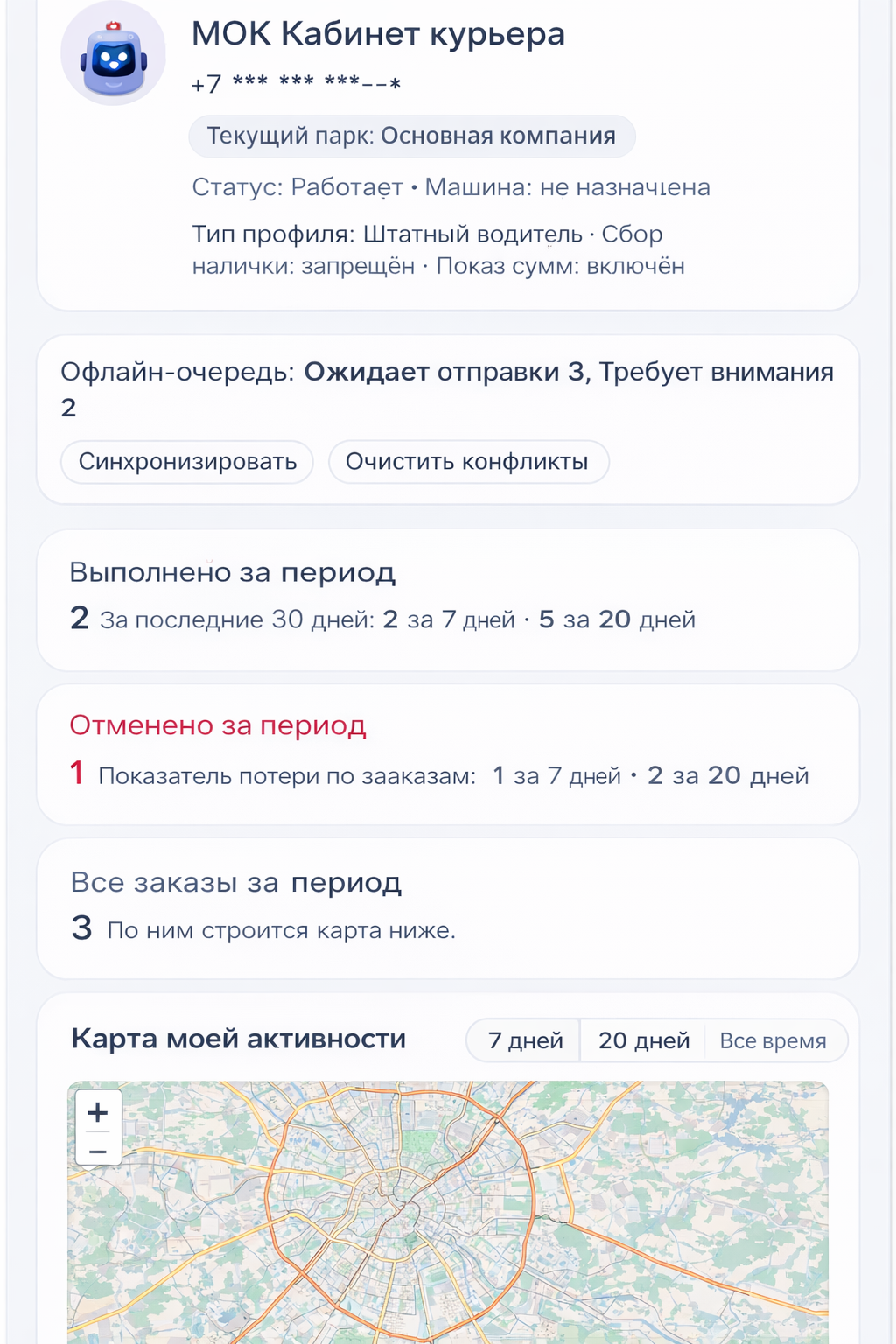The image size is (896, 1344).
Task: Select the Все время period option
Action: tap(773, 1040)
